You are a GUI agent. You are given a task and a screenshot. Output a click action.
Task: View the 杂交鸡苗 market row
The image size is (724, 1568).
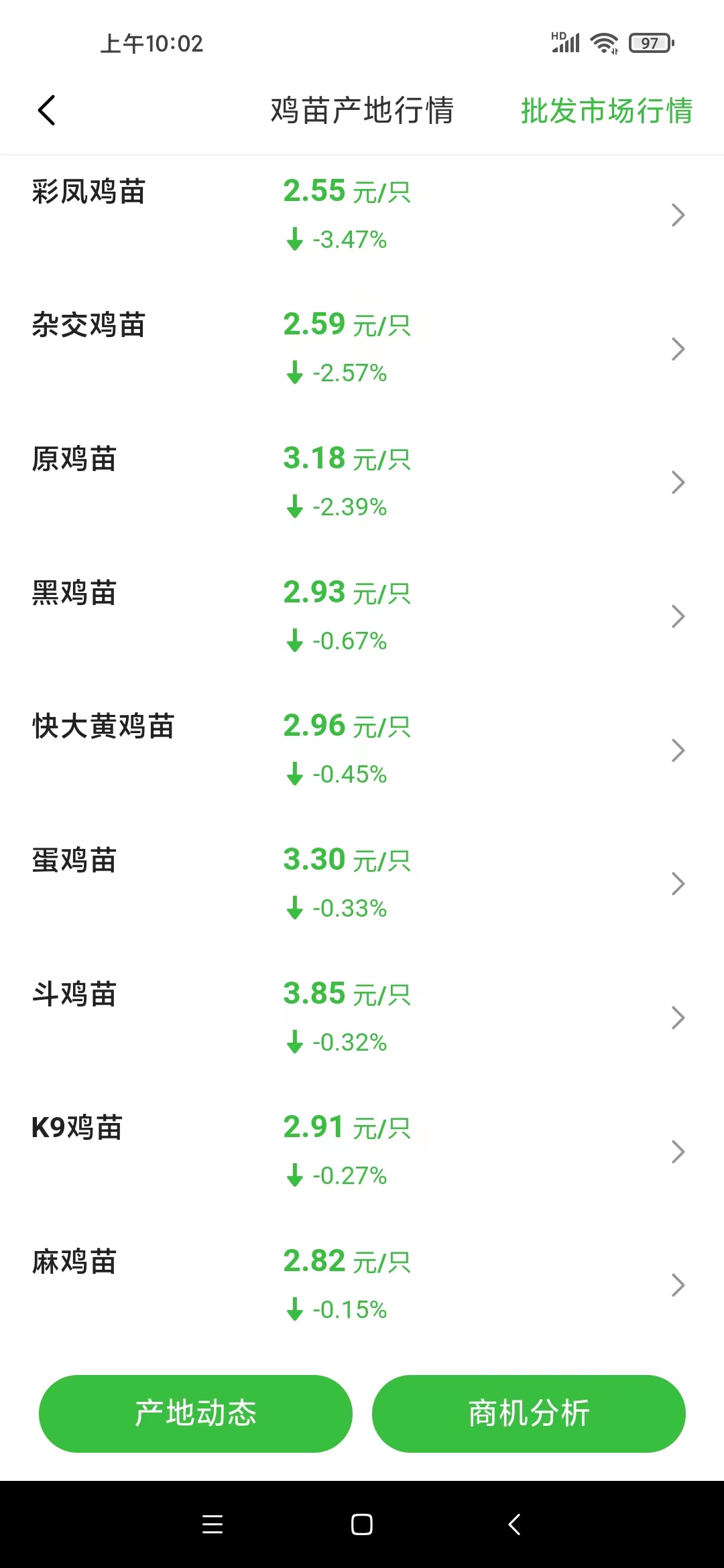[x=361, y=348]
